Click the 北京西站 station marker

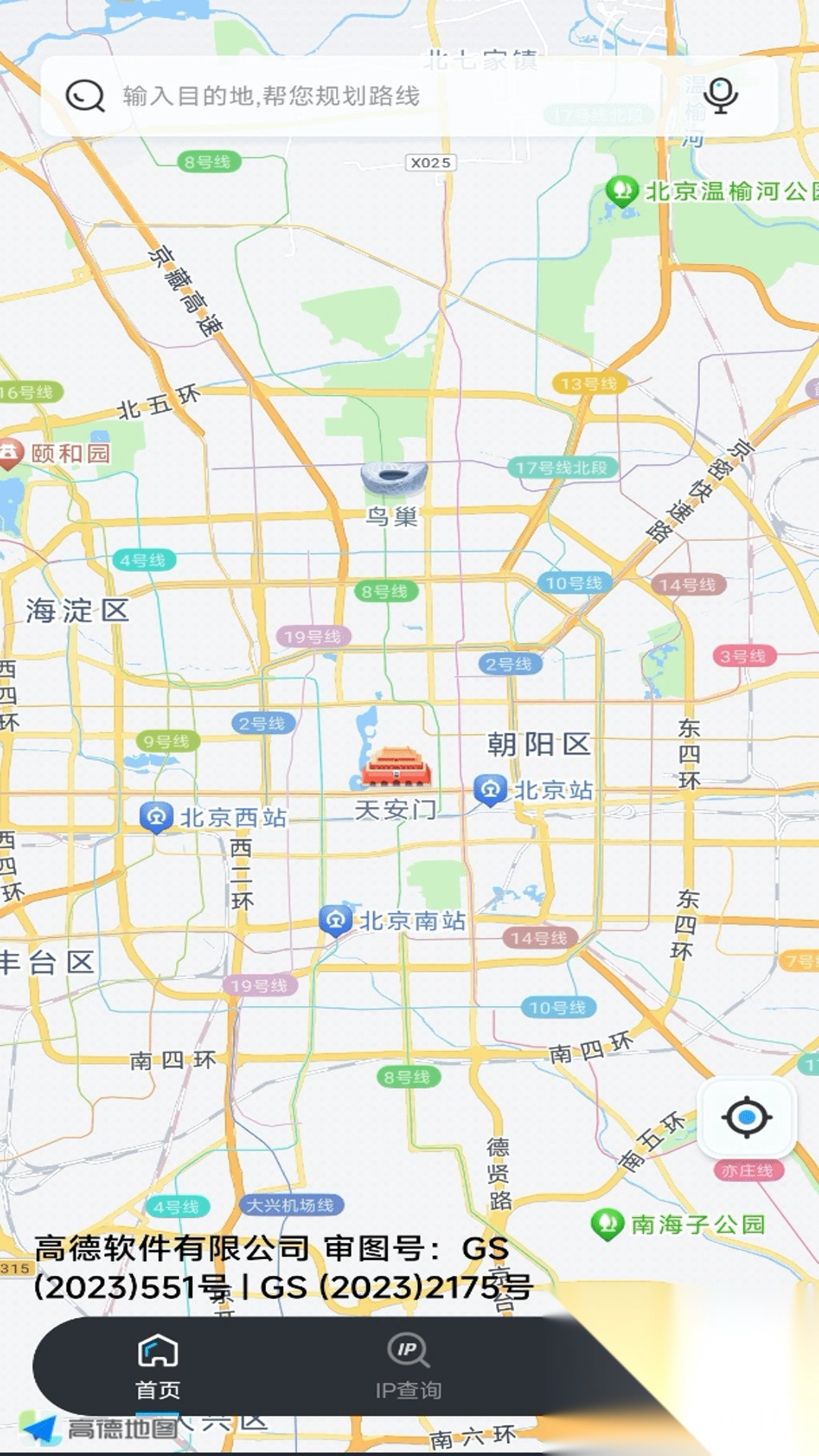(x=155, y=817)
